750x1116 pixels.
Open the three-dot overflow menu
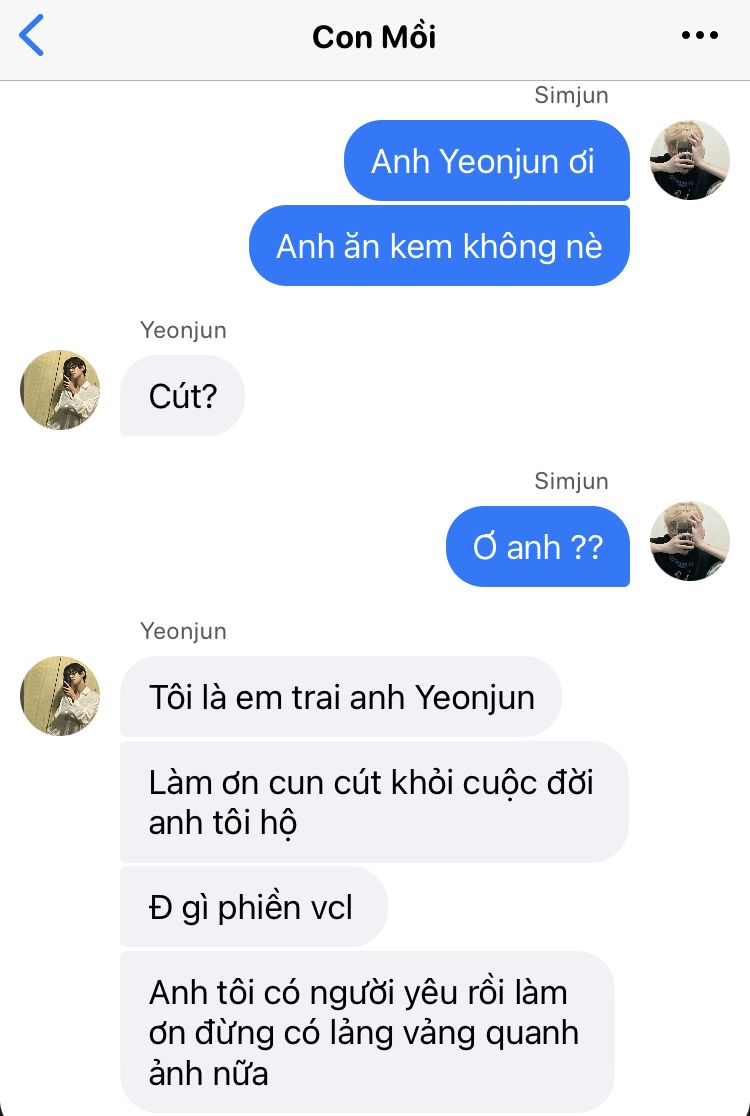pos(699,36)
